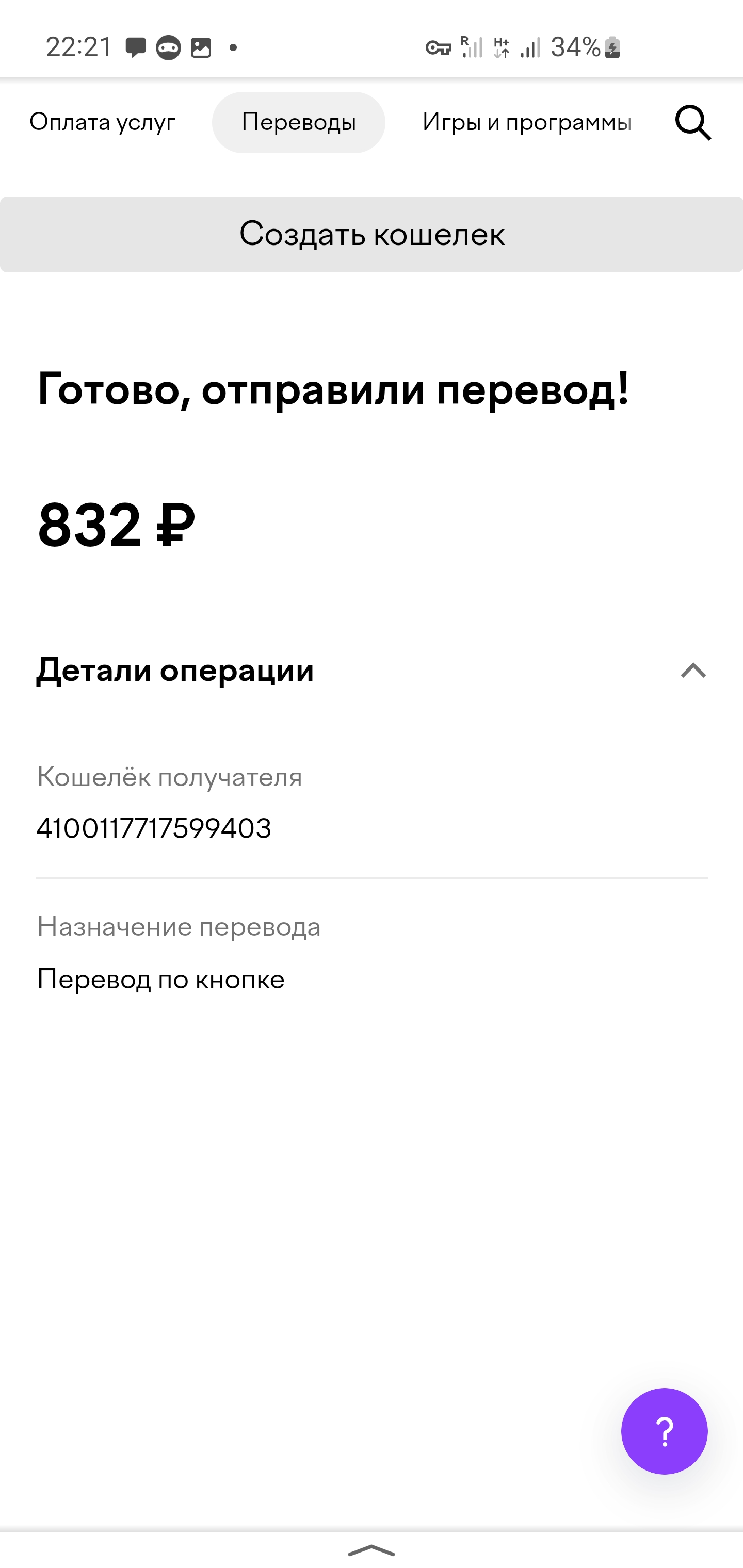Select the Переводы tab
Screen dimensions: 743x1568
pyautogui.click(x=298, y=122)
